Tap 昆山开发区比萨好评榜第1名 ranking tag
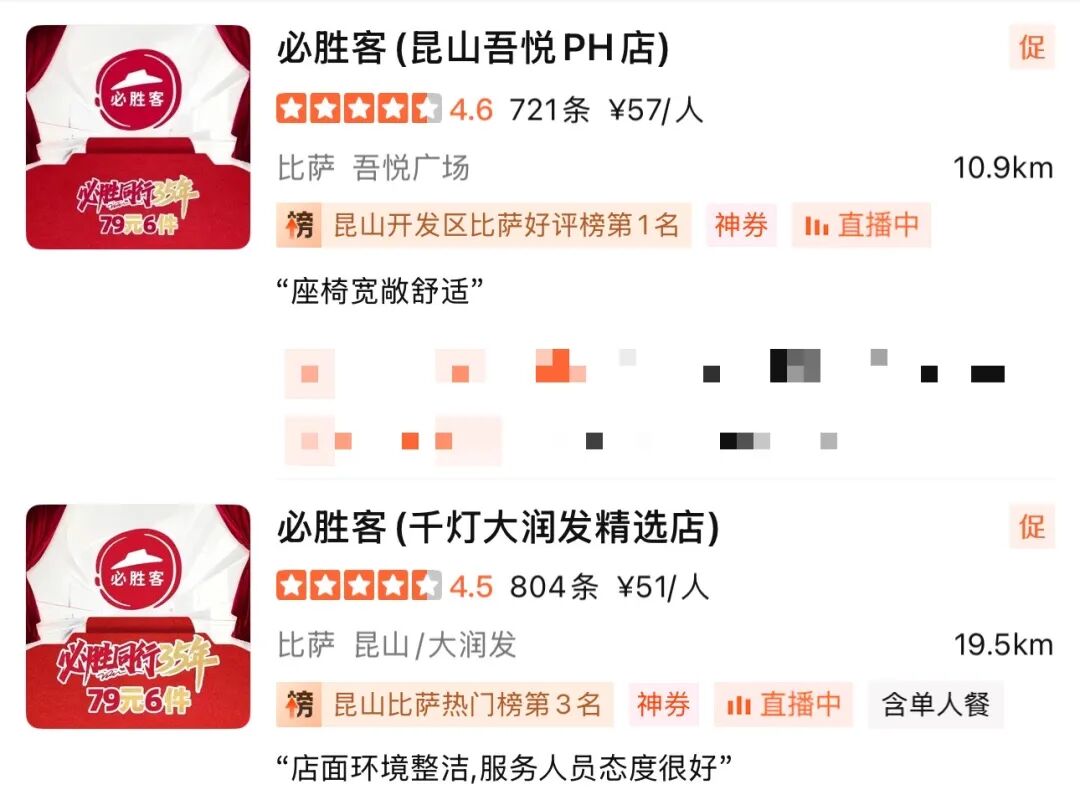1080x805 pixels. pos(484,226)
